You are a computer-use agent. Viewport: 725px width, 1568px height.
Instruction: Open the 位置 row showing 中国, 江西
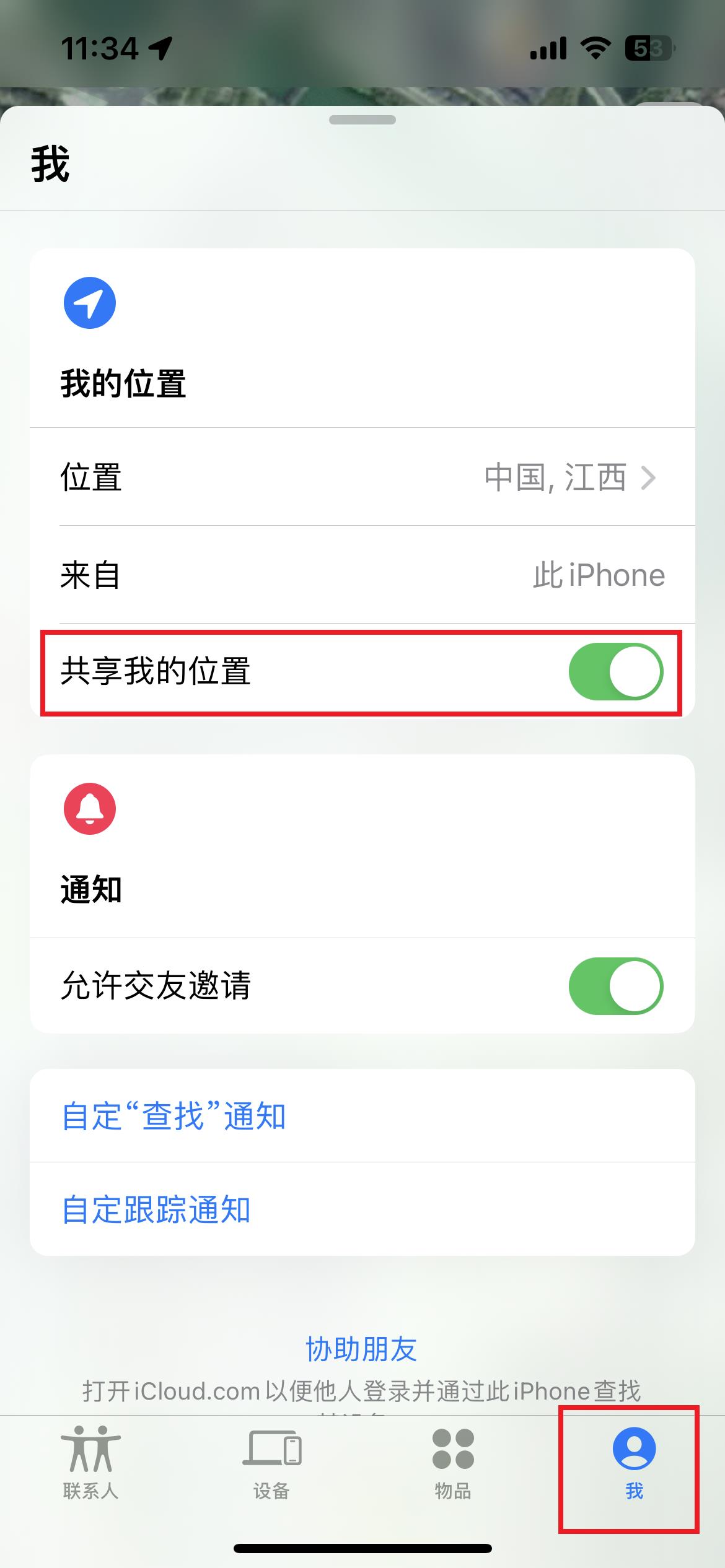[362, 477]
